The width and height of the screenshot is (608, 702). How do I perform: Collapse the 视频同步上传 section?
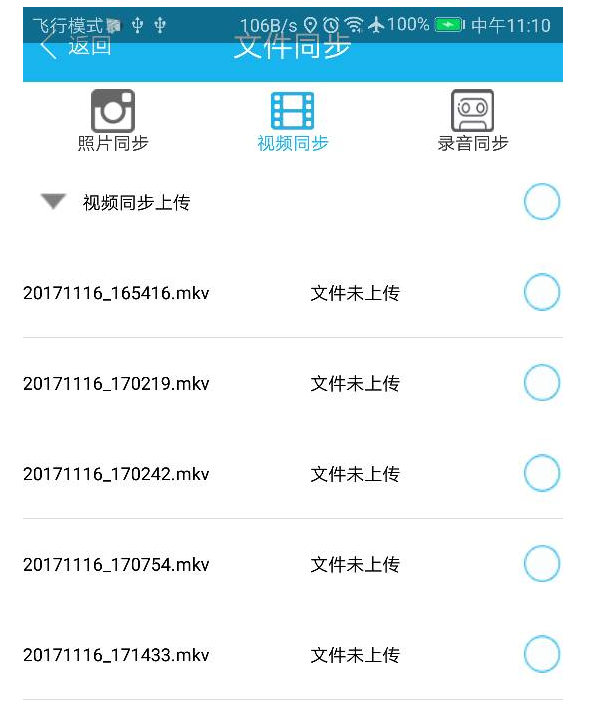53,202
